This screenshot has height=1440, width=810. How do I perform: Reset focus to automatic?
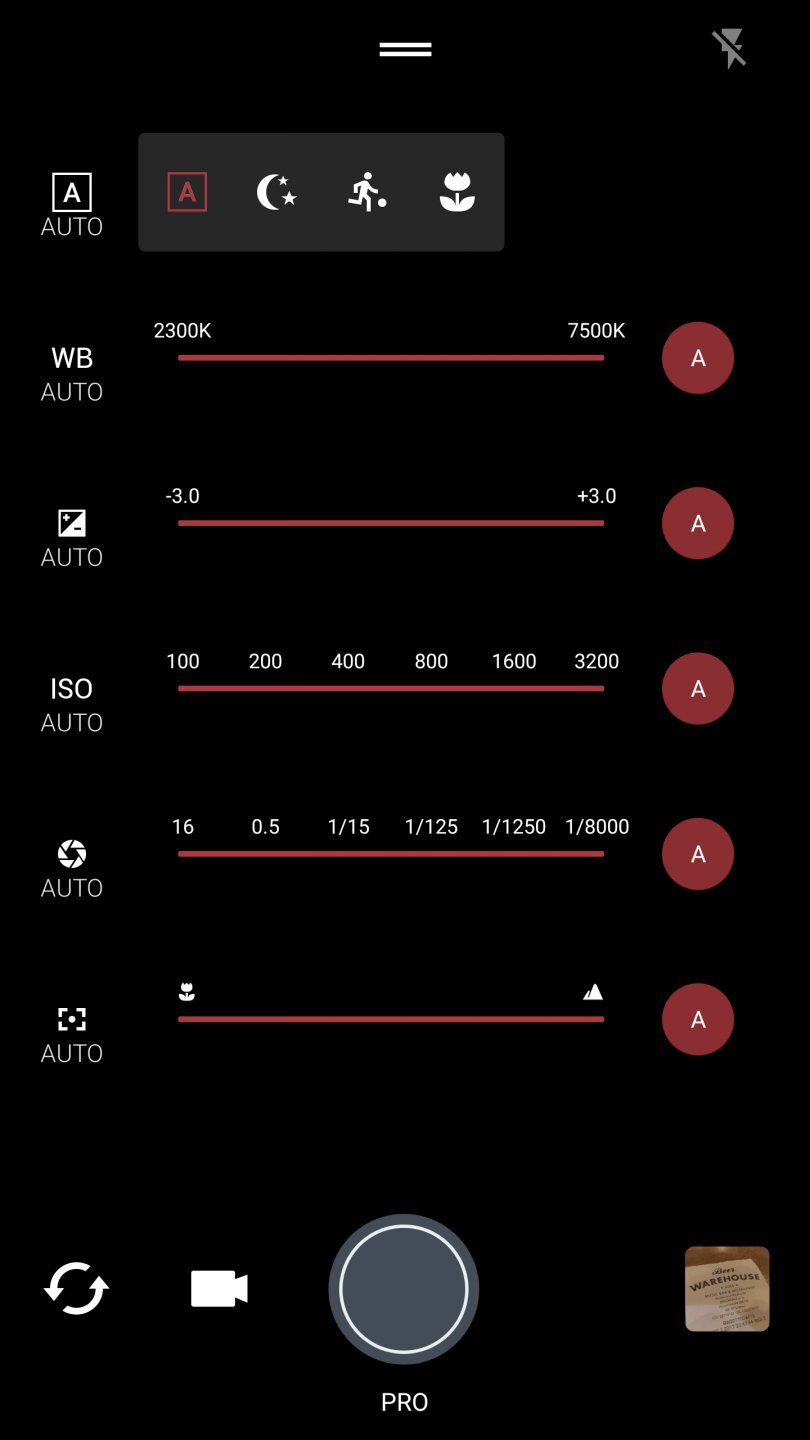698,1019
